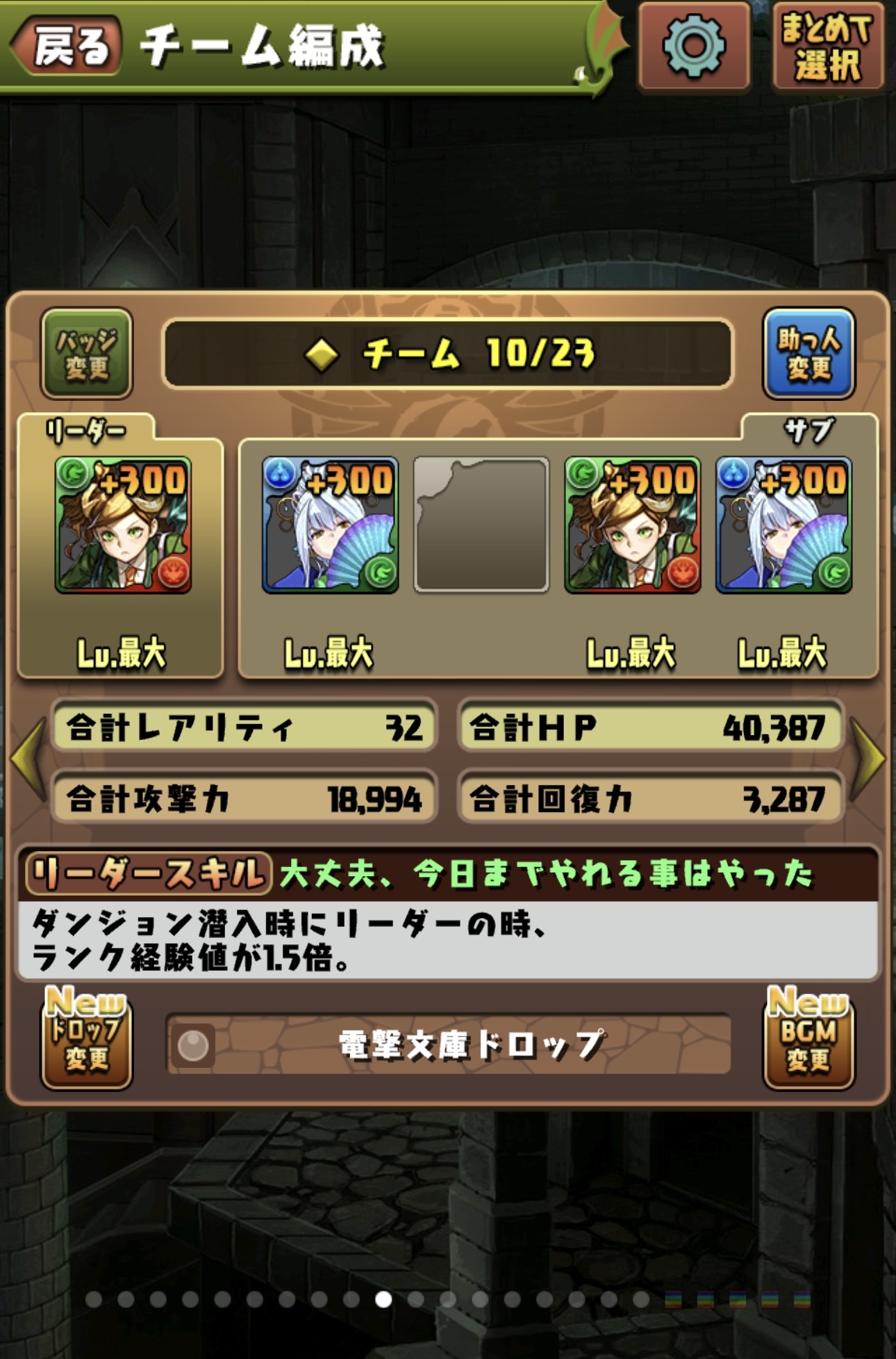Tap the 電撃文庫ドロップ drop selection bar

click(x=448, y=1044)
